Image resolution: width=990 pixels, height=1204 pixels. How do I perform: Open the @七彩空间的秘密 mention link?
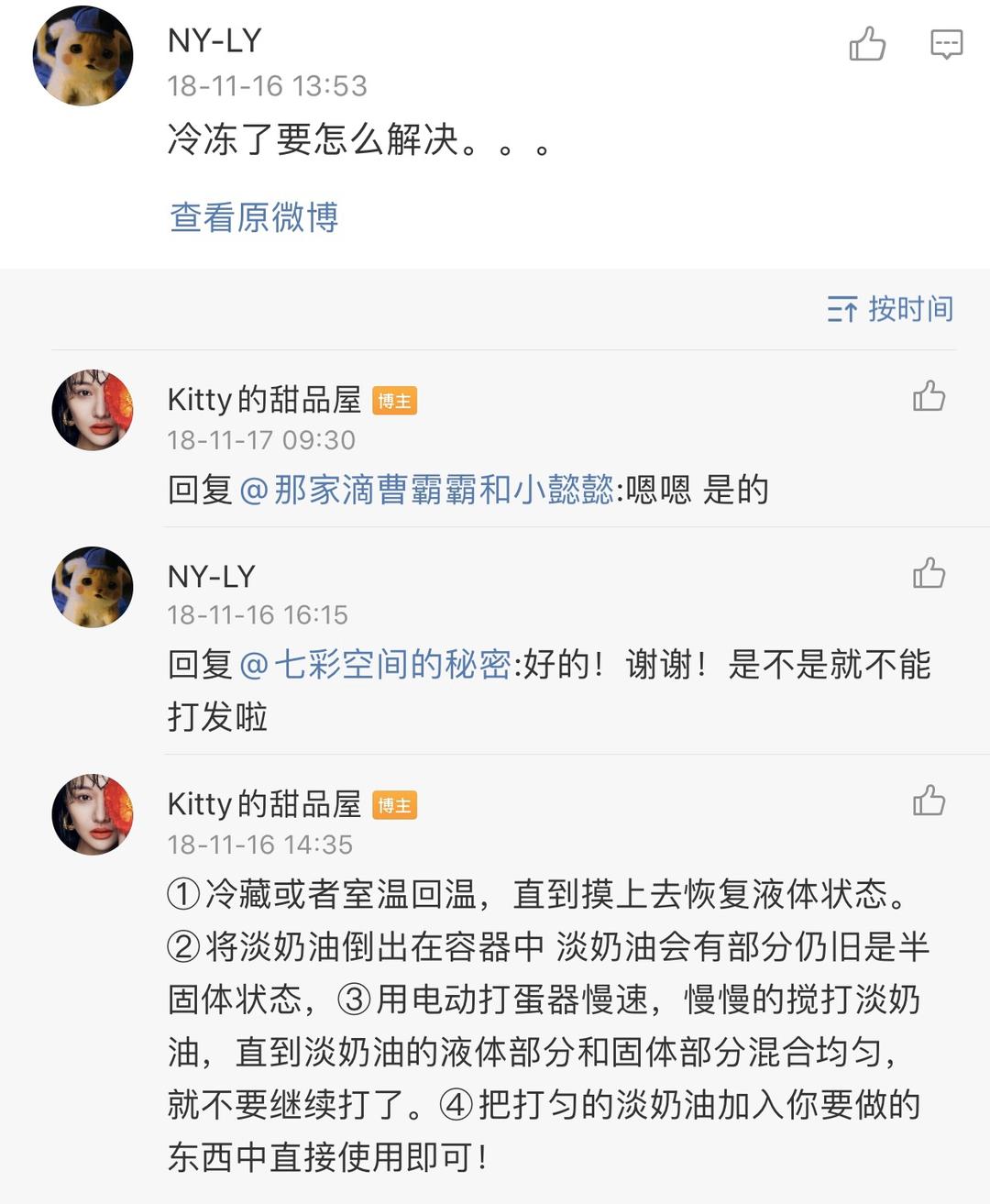[x=381, y=667]
